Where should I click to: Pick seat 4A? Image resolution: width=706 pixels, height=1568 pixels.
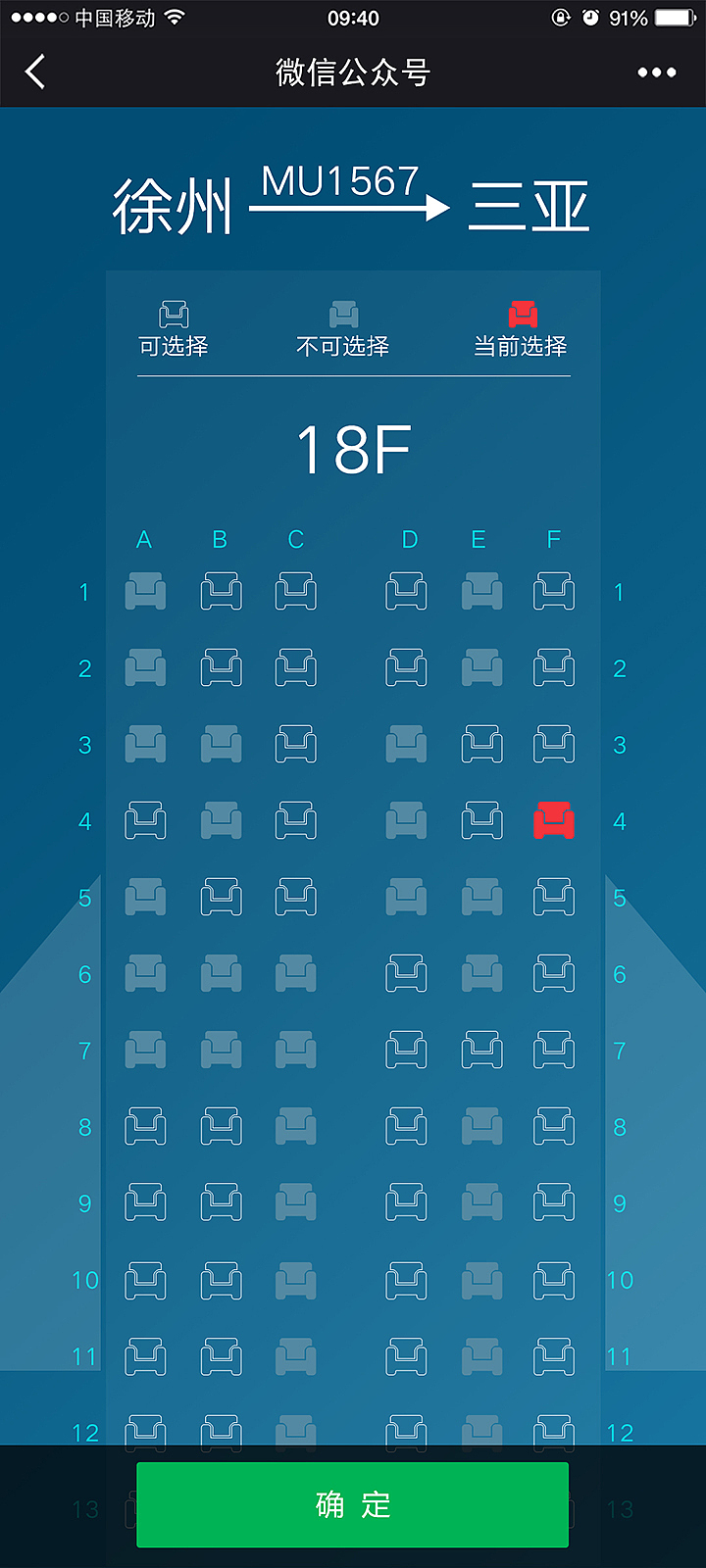point(145,821)
